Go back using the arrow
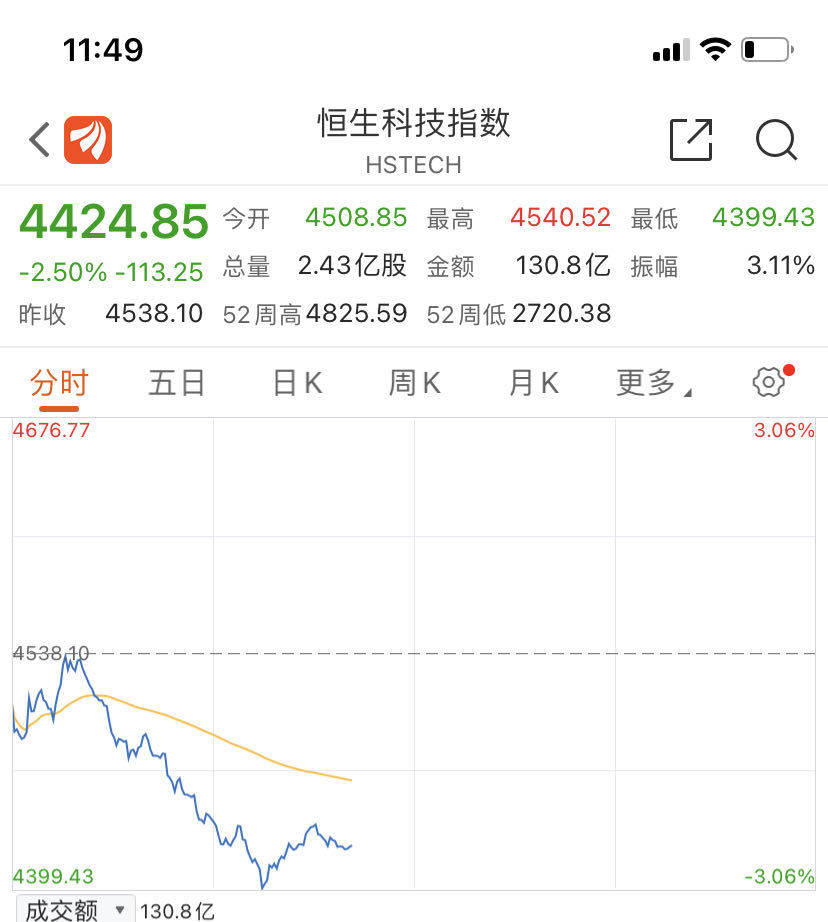This screenshot has width=828, height=922. (39, 140)
